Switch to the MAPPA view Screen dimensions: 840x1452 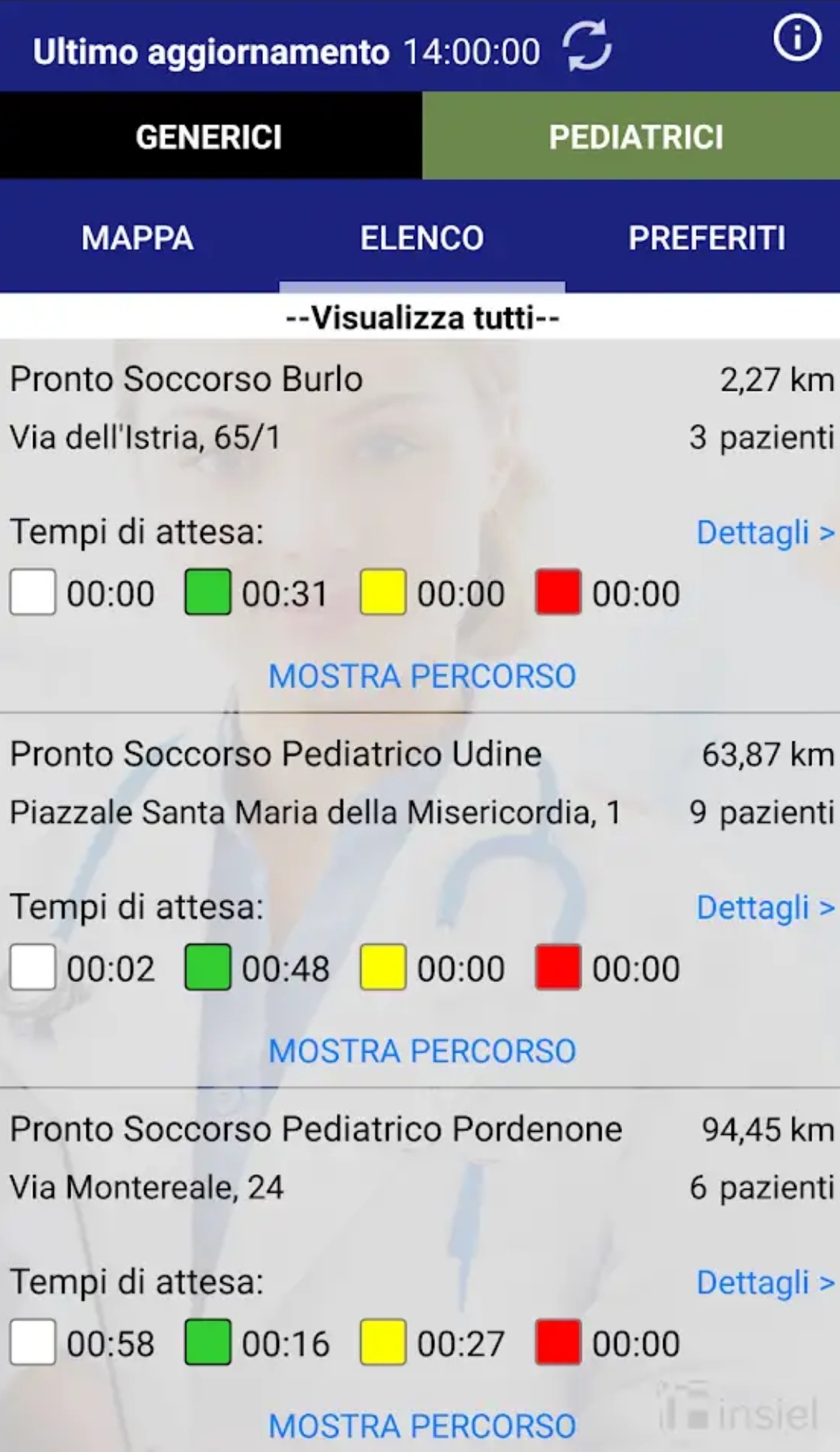[138, 238]
